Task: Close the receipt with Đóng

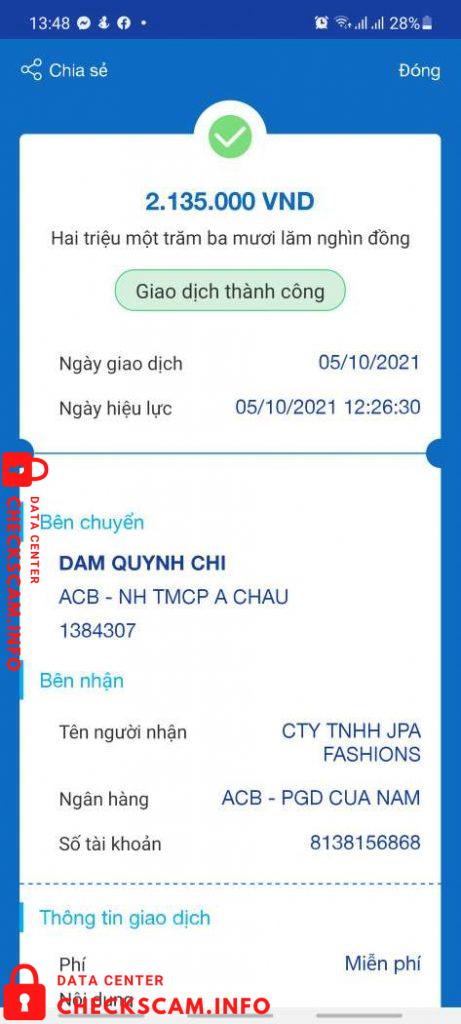Action: pos(419,71)
